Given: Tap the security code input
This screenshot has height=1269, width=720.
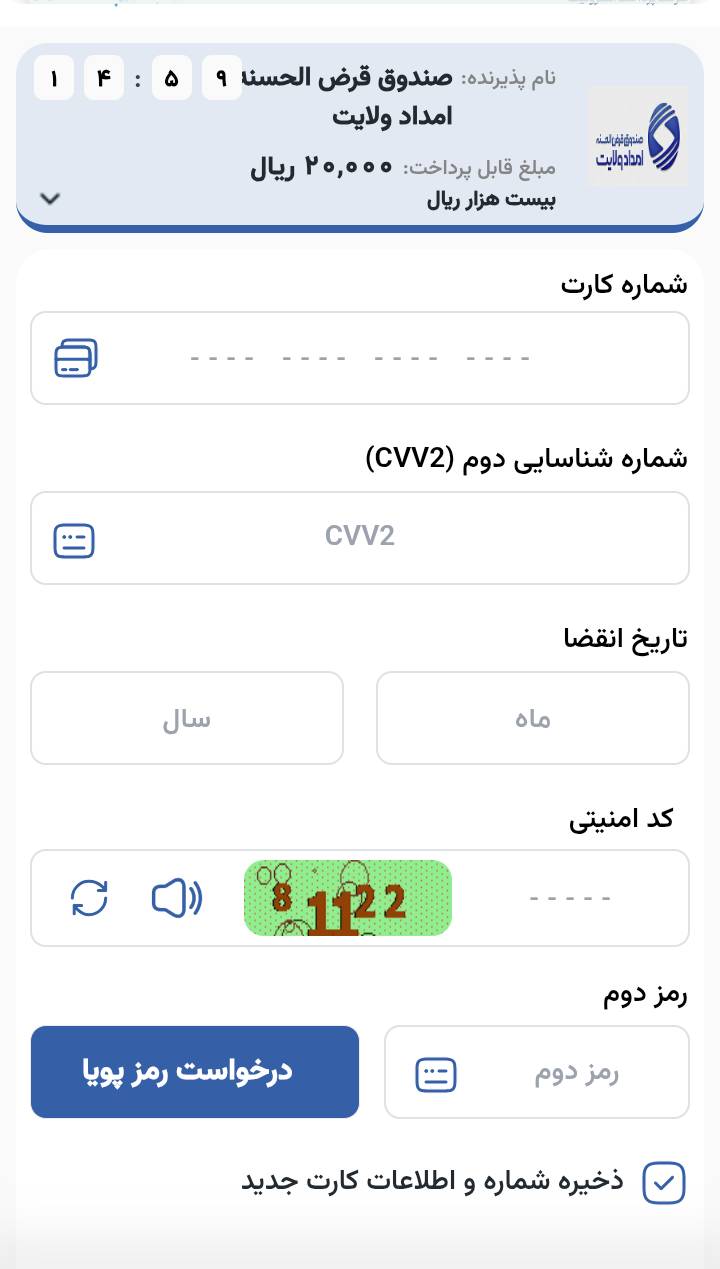Looking at the screenshot, I should coord(570,898).
